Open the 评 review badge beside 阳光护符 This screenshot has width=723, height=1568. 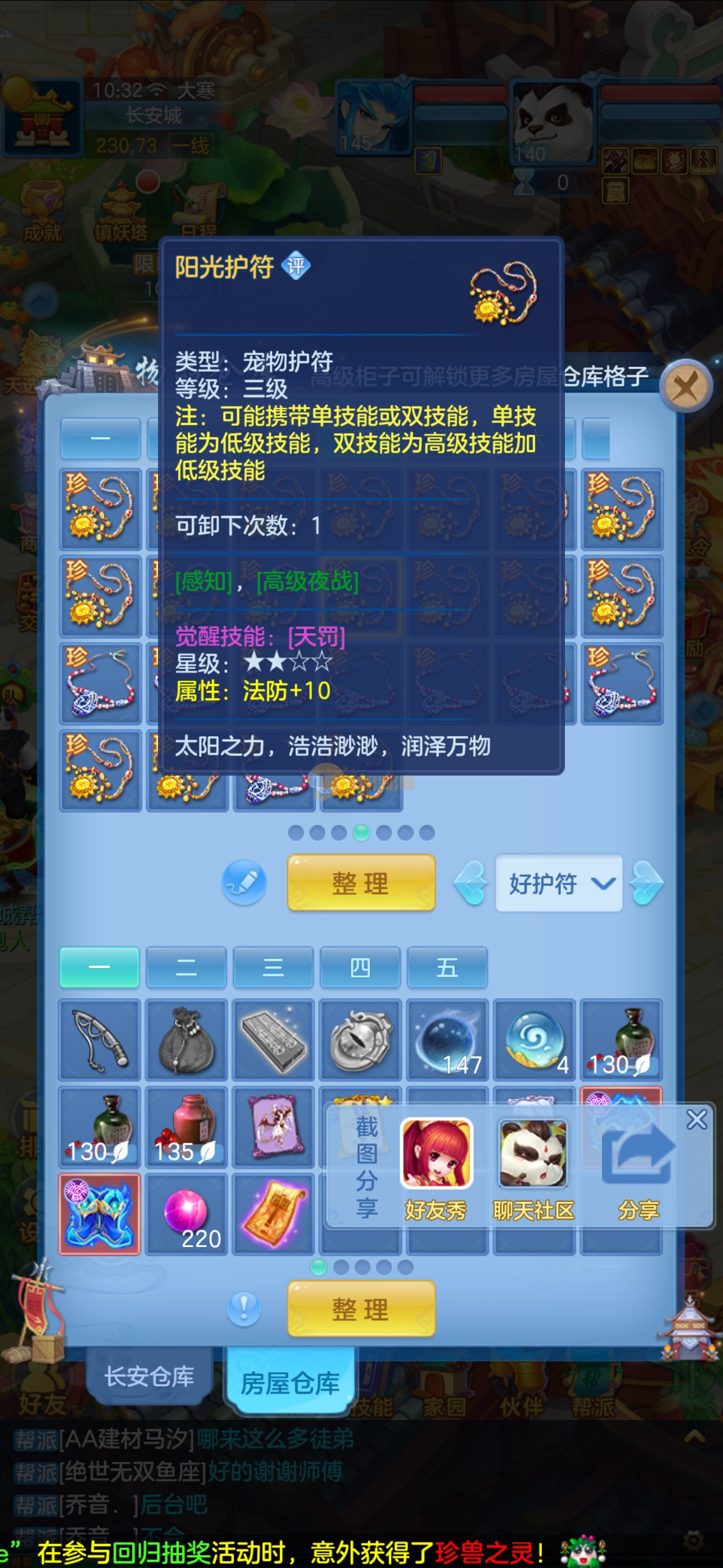pyautogui.click(x=296, y=266)
